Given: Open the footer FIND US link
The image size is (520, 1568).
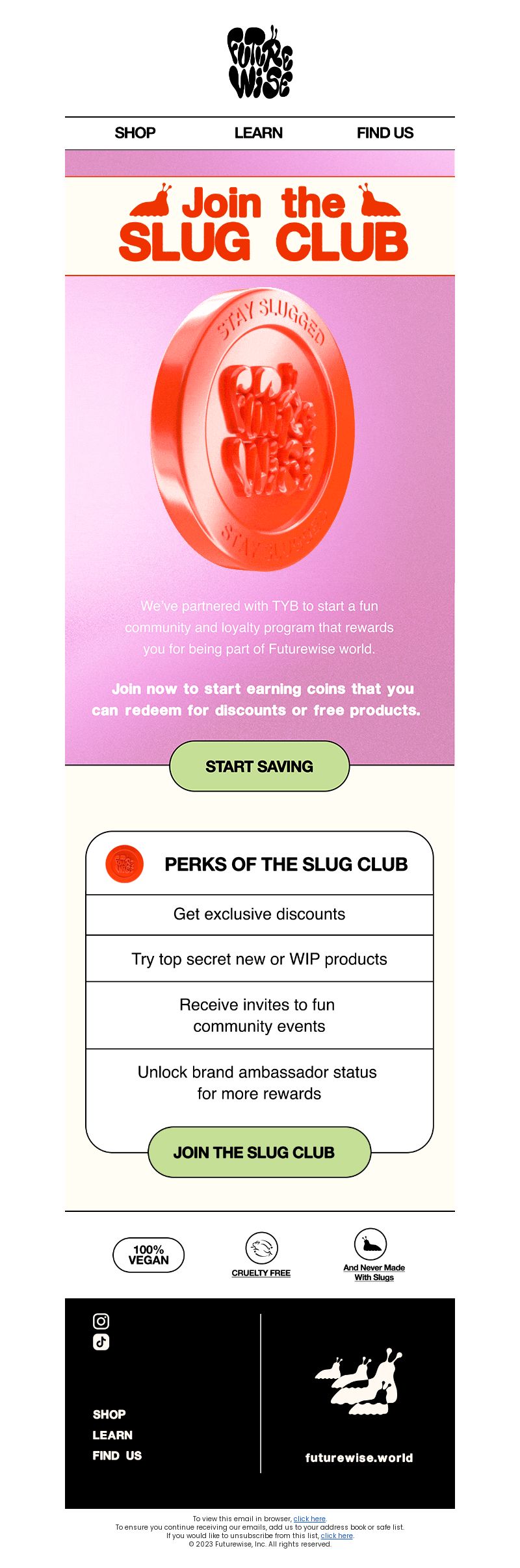Looking at the screenshot, I should [117, 1456].
